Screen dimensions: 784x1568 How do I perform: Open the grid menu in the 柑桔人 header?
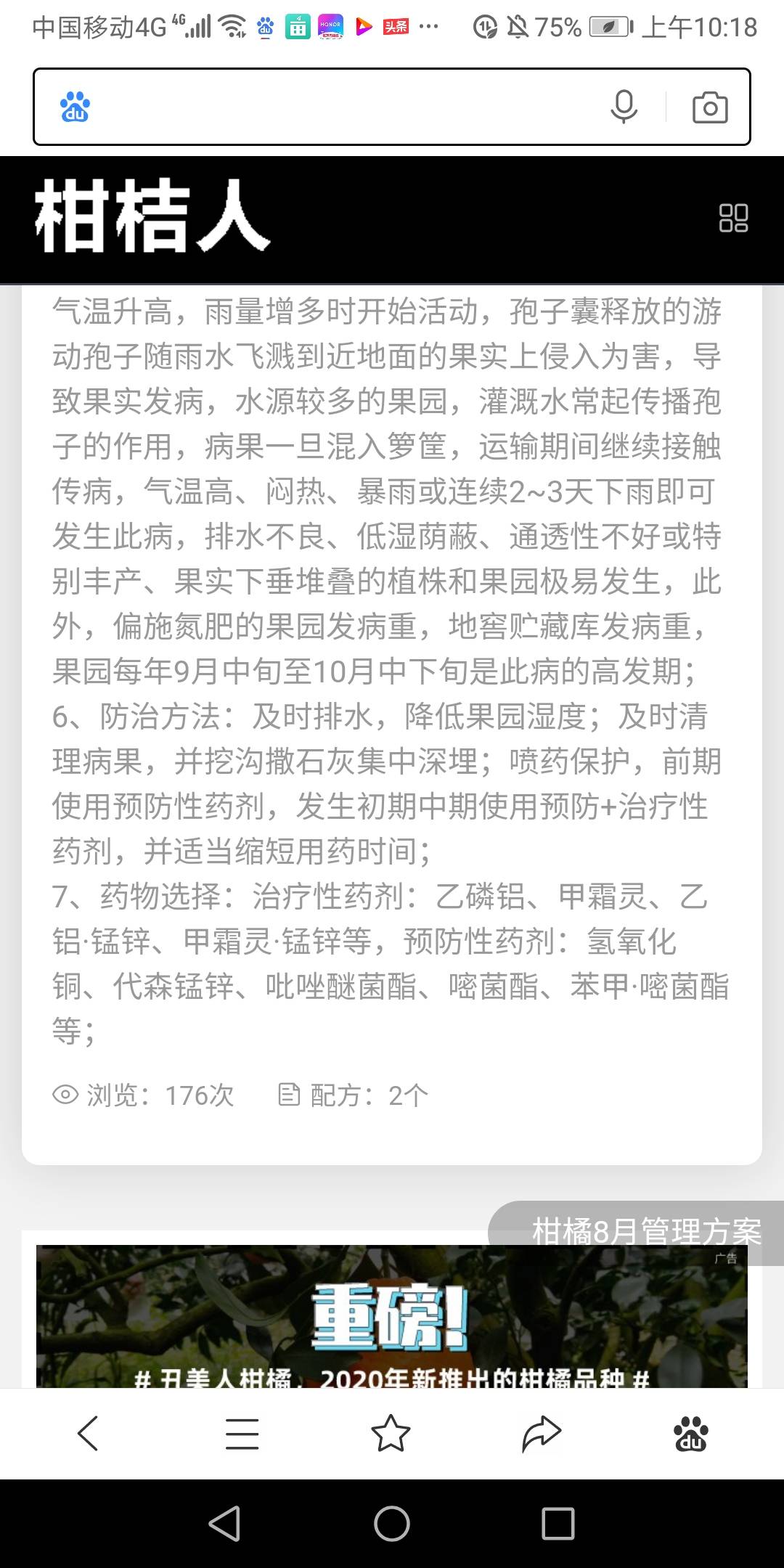pyautogui.click(x=733, y=218)
